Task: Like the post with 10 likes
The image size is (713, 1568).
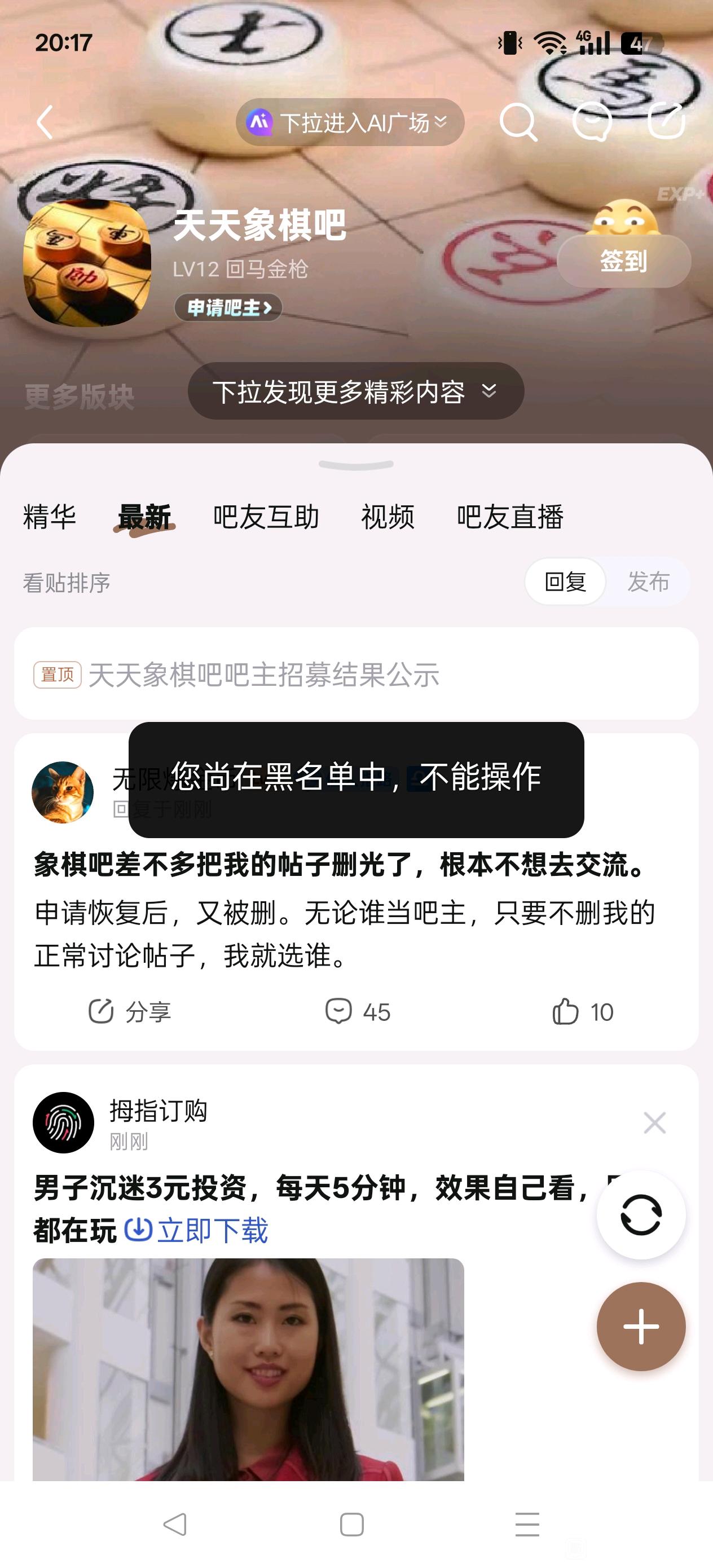Action: coord(583,1012)
